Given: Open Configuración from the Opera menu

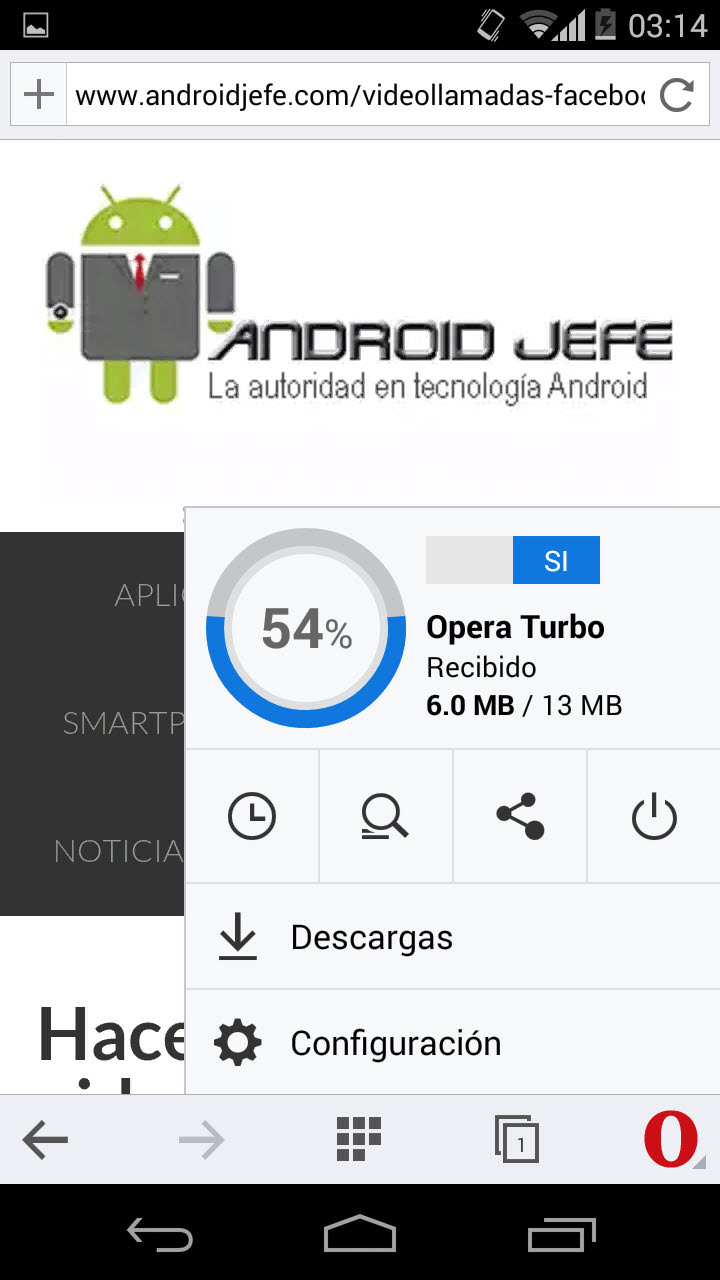Looking at the screenshot, I should (395, 1042).
